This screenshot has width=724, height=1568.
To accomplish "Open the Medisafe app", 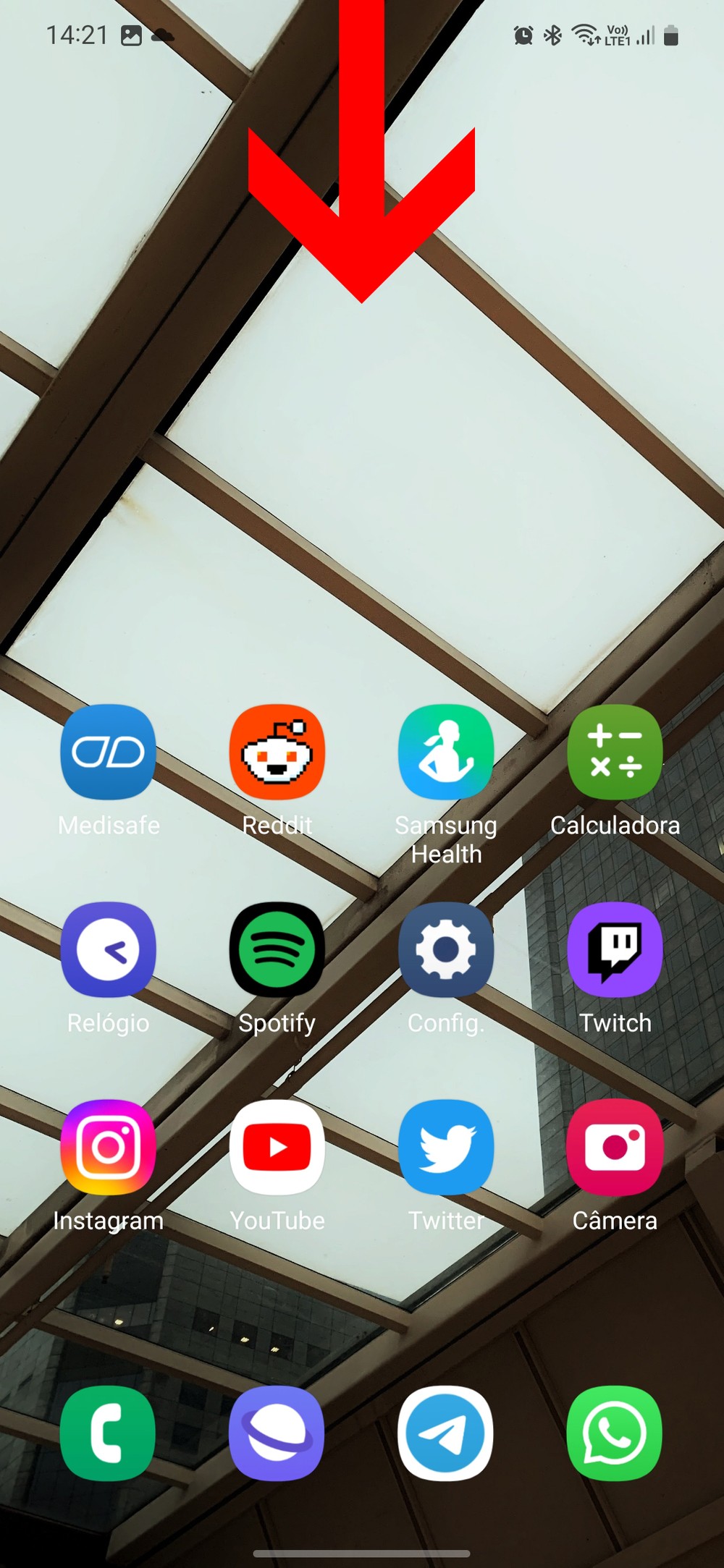I will (x=108, y=752).
